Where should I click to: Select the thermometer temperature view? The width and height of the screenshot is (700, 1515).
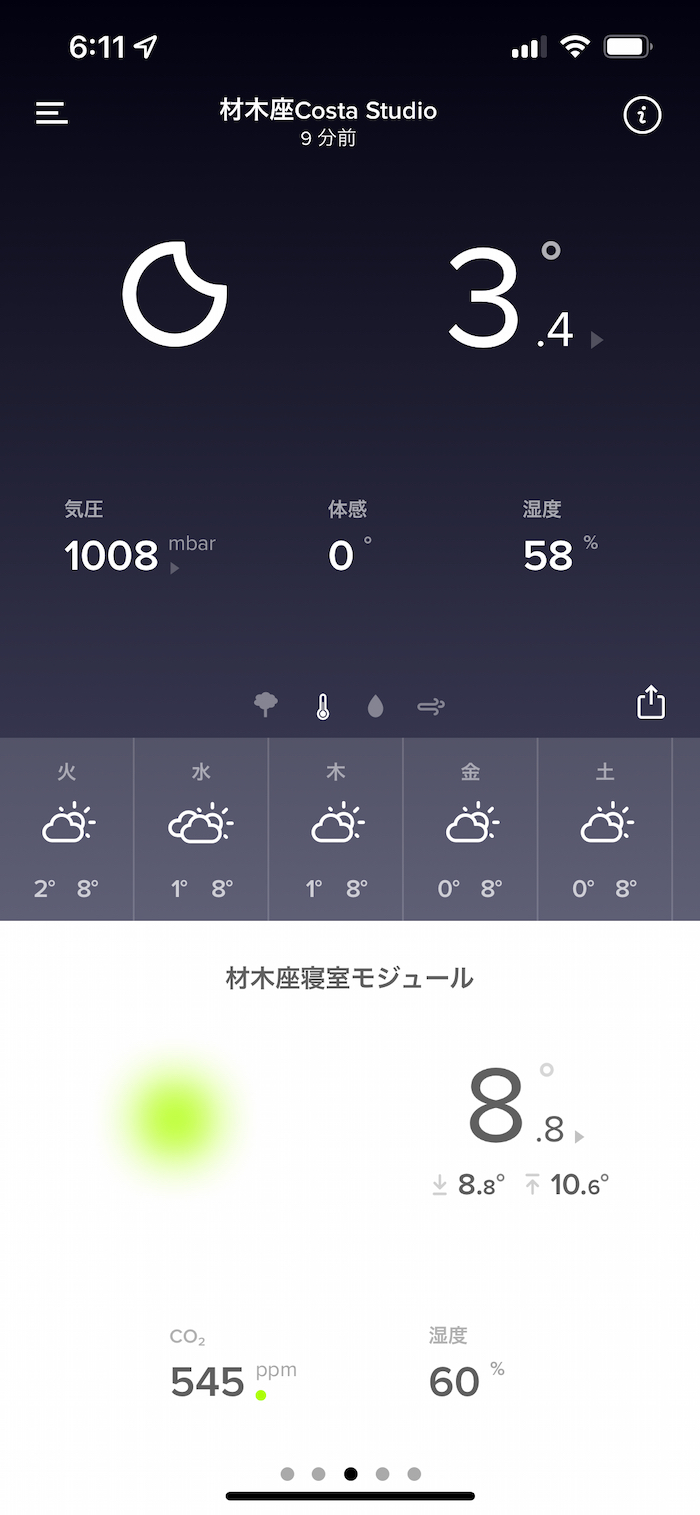(x=322, y=706)
